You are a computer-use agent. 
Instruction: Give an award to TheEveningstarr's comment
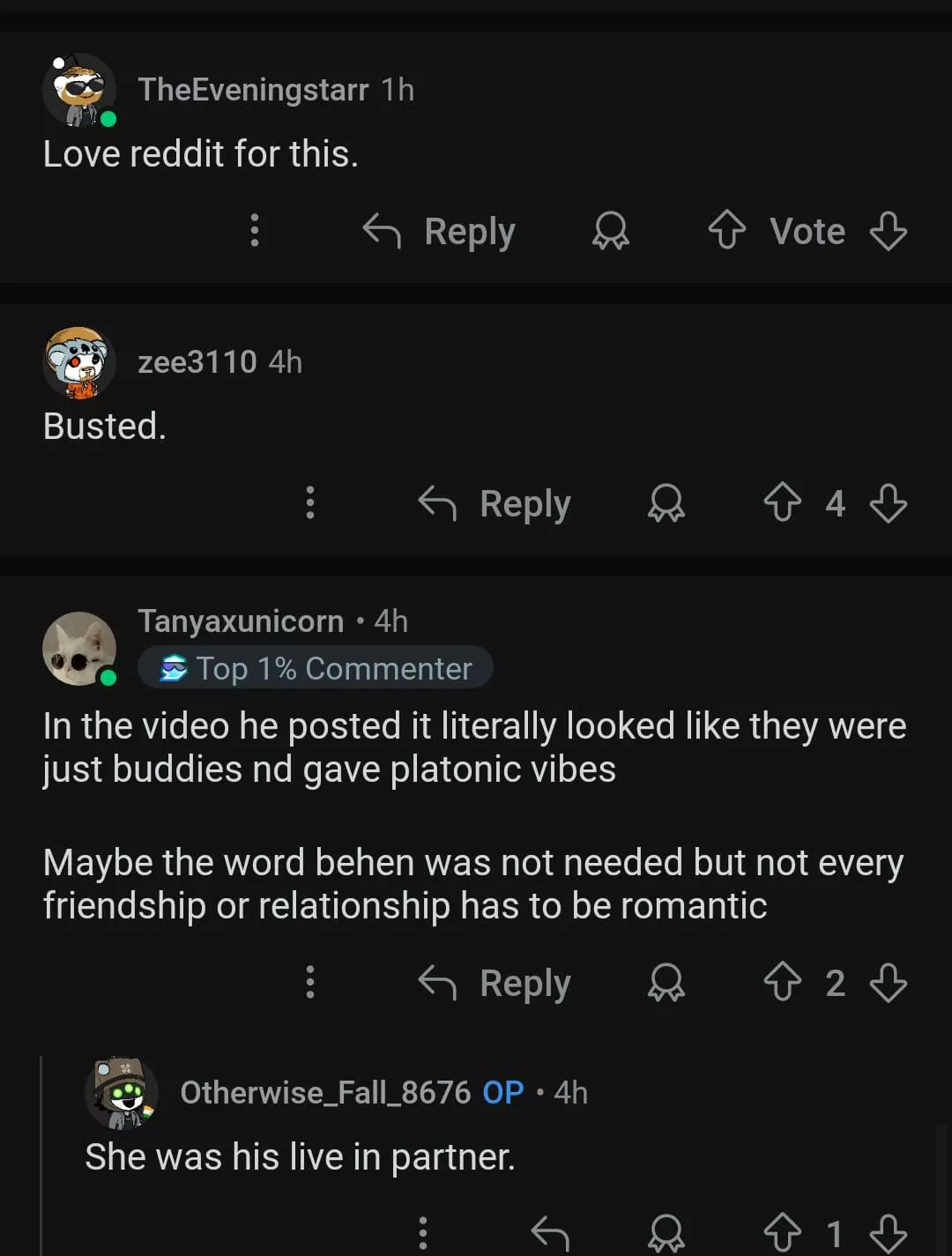coord(610,232)
